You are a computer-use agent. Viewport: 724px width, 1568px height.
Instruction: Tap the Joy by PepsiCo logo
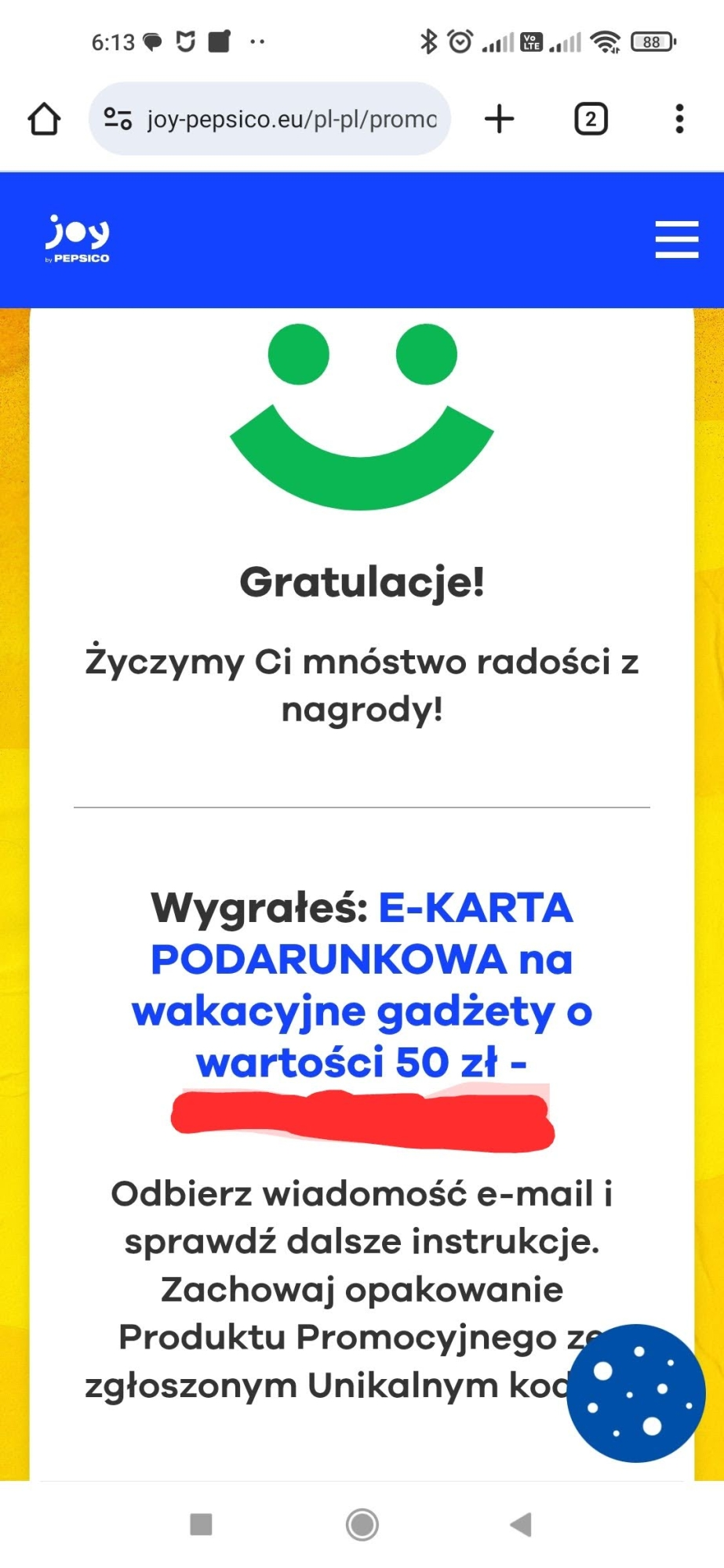point(78,238)
